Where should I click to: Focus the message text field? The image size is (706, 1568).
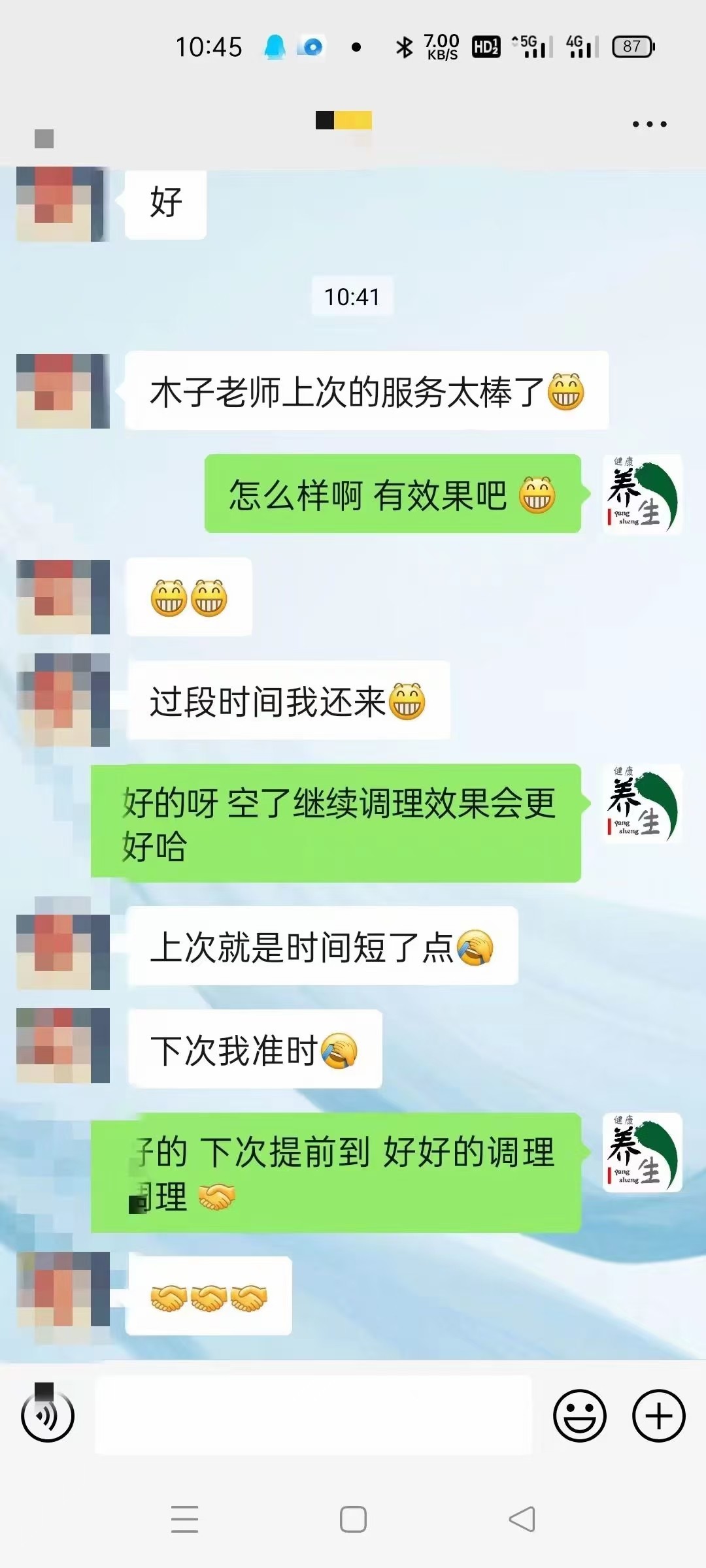(x=313, y=1415)
